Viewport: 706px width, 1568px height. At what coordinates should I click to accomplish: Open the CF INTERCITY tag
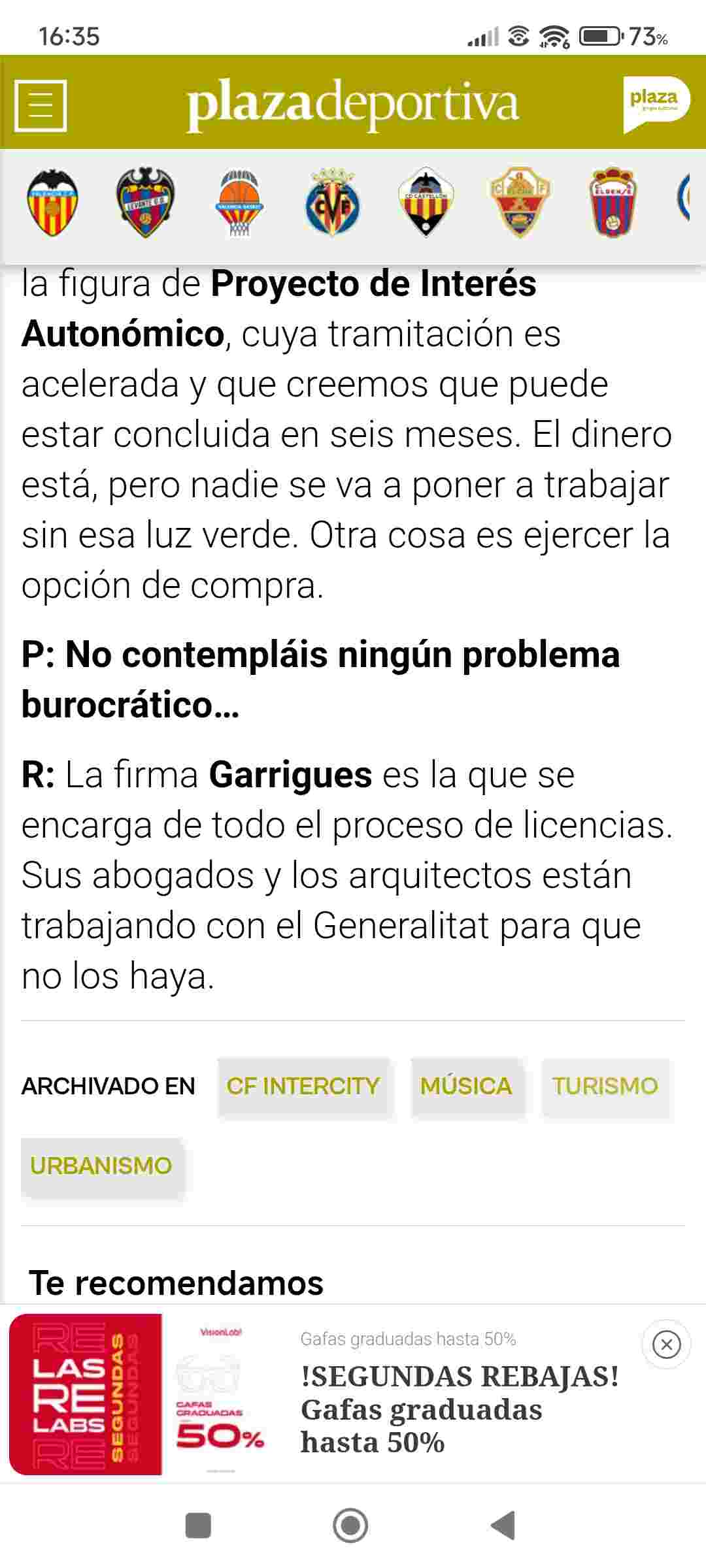click(303, 1086)
